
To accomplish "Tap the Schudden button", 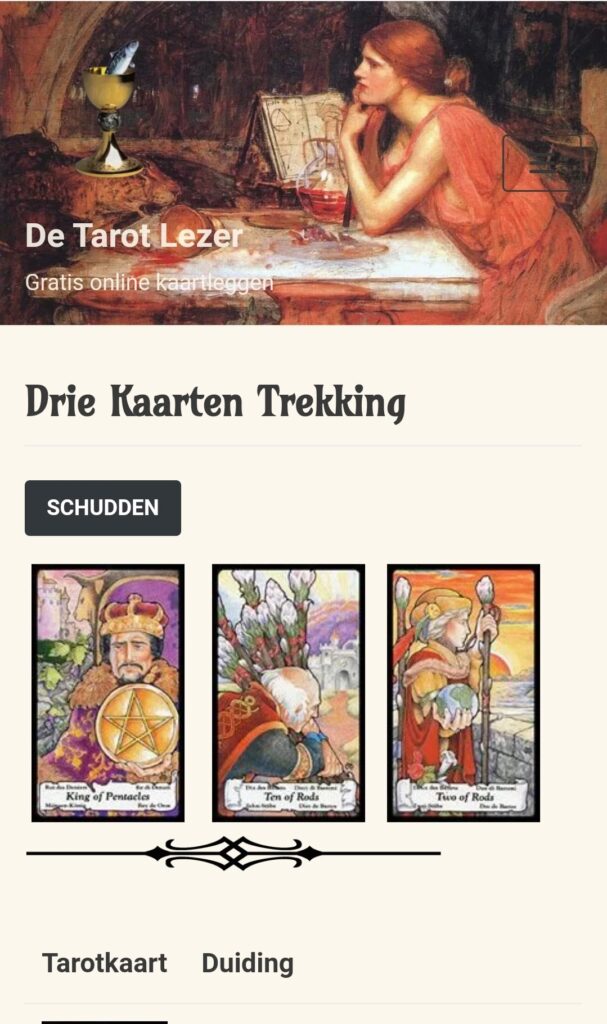I will [x=103, y=508].
